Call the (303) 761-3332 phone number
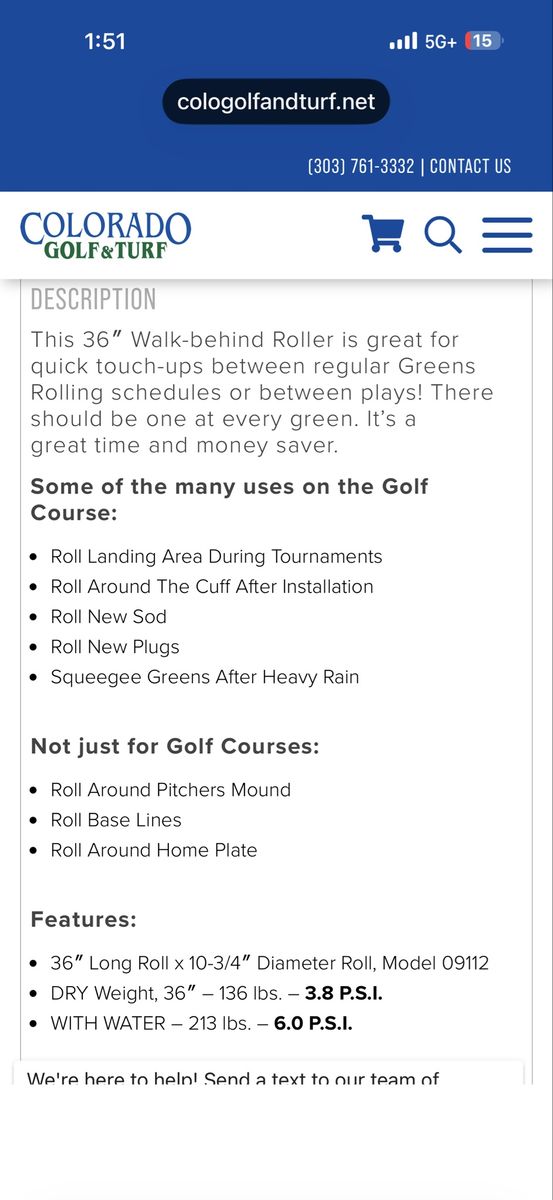 point(361,166)
